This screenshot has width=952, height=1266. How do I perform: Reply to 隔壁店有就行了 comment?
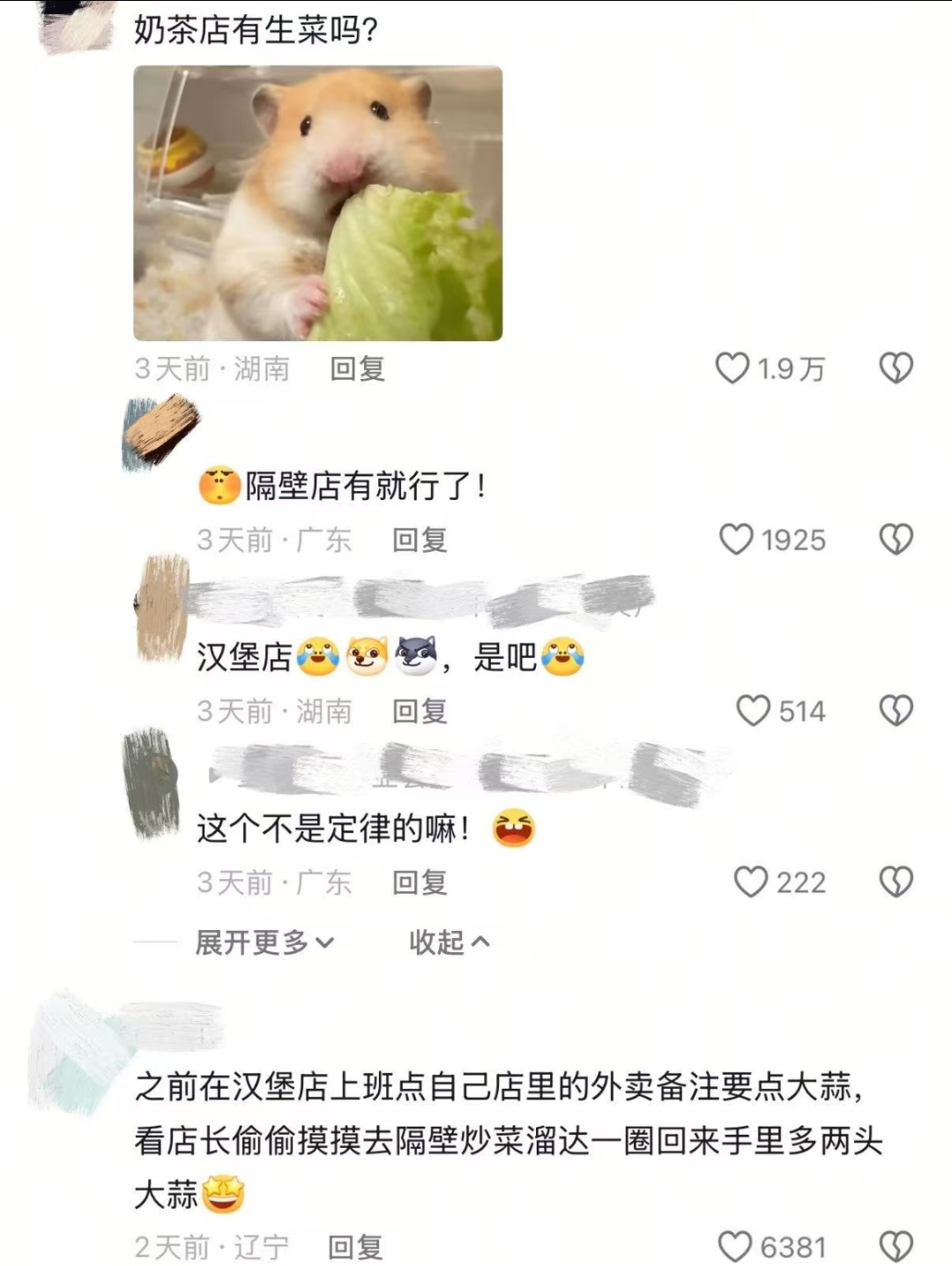(420, 540)
